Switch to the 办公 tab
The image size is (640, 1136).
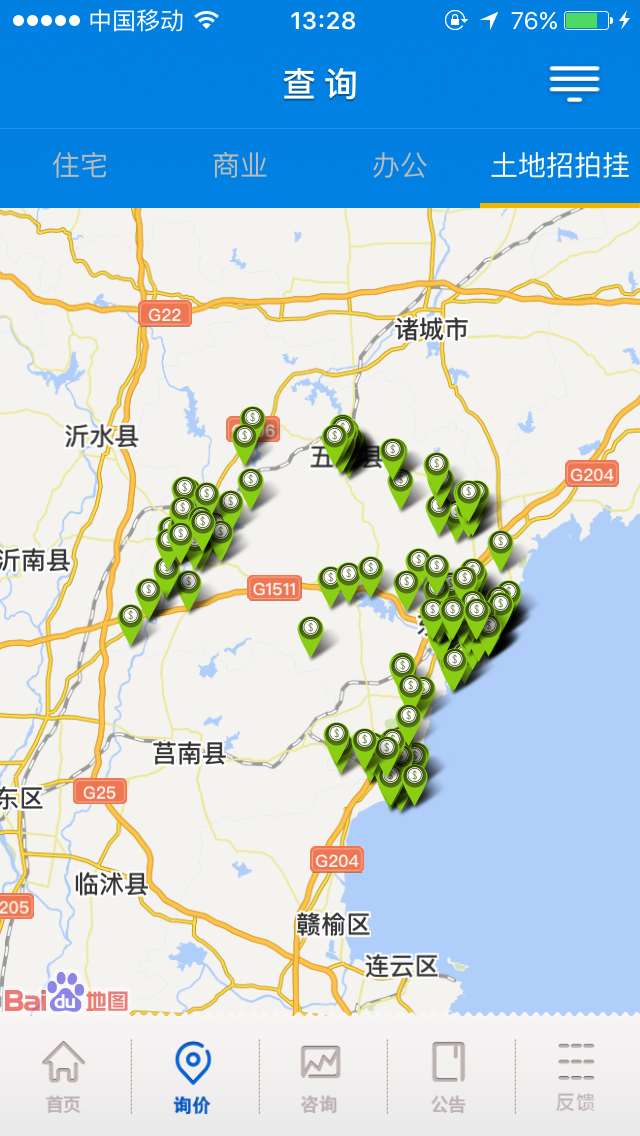click(x=400, y=166)
